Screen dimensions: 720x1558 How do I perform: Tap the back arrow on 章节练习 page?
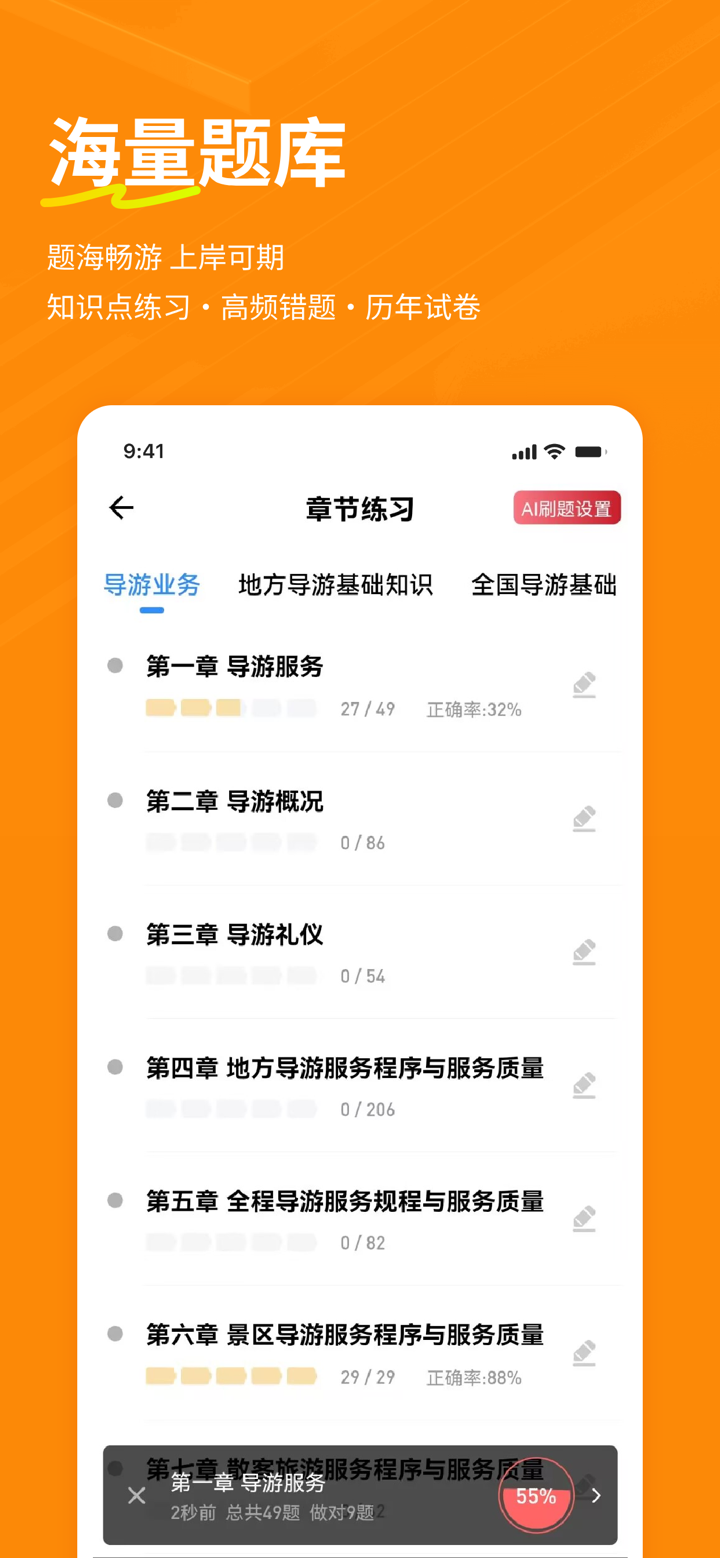pos(120,508)
